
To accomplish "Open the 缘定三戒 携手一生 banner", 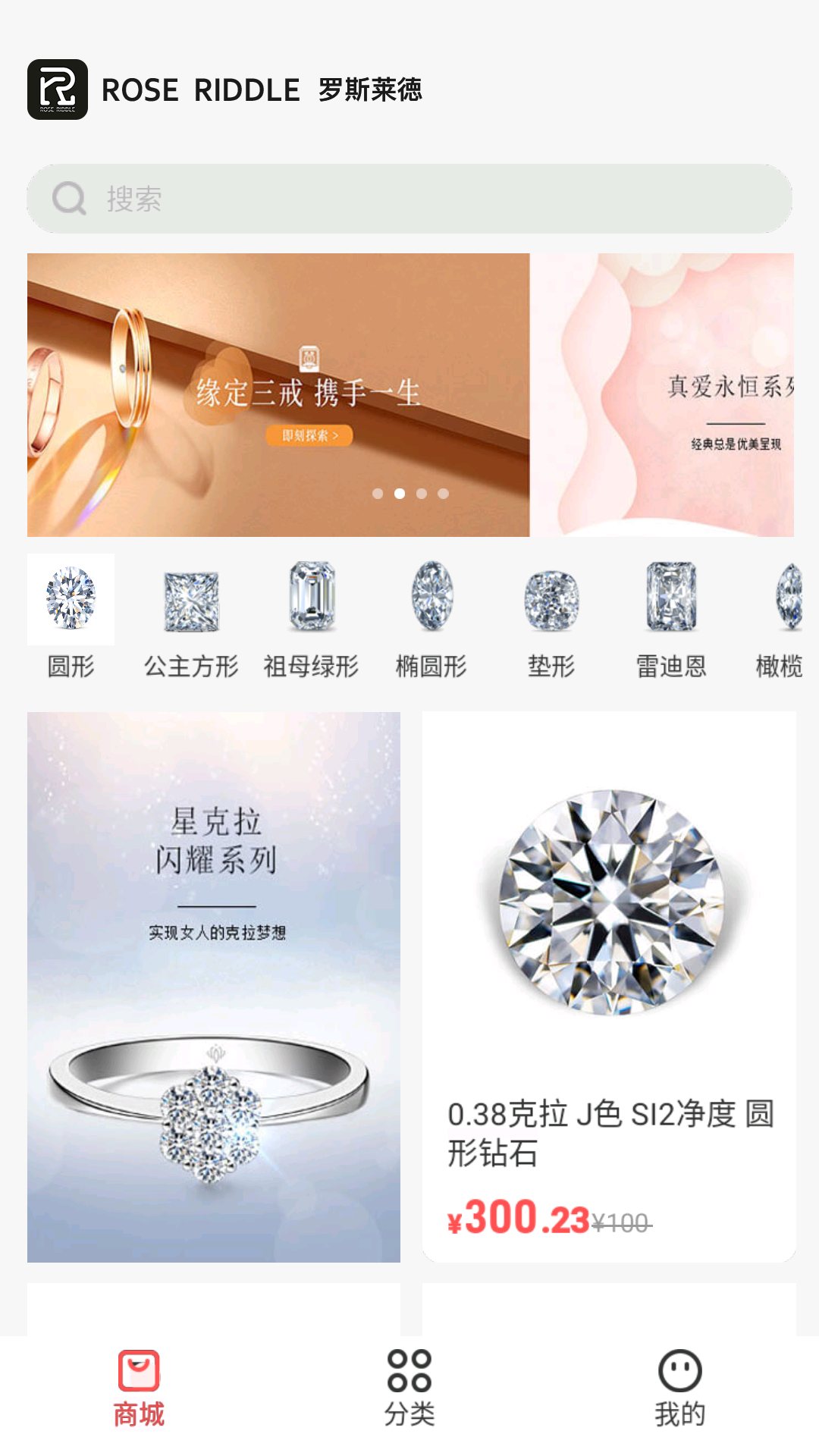I will coord(278,395).
